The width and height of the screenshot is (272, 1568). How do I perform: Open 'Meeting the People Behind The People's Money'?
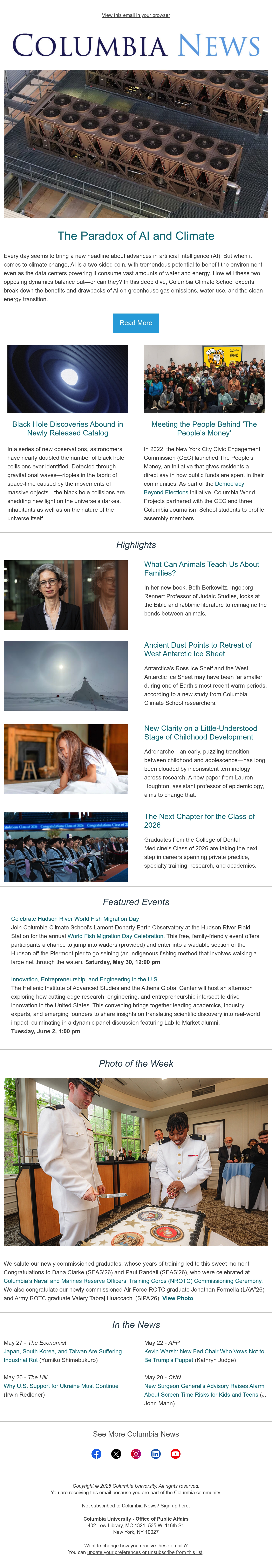pyautogui.click(x=204, y=428)
